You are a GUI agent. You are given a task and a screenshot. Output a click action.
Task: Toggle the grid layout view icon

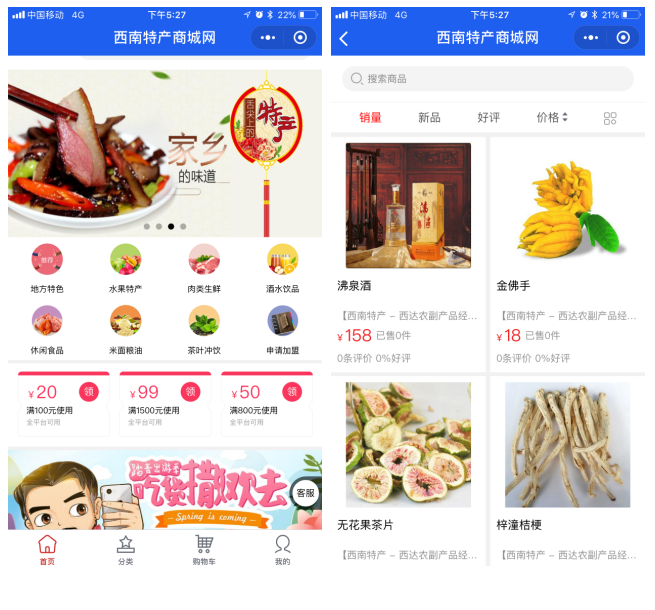610,118
